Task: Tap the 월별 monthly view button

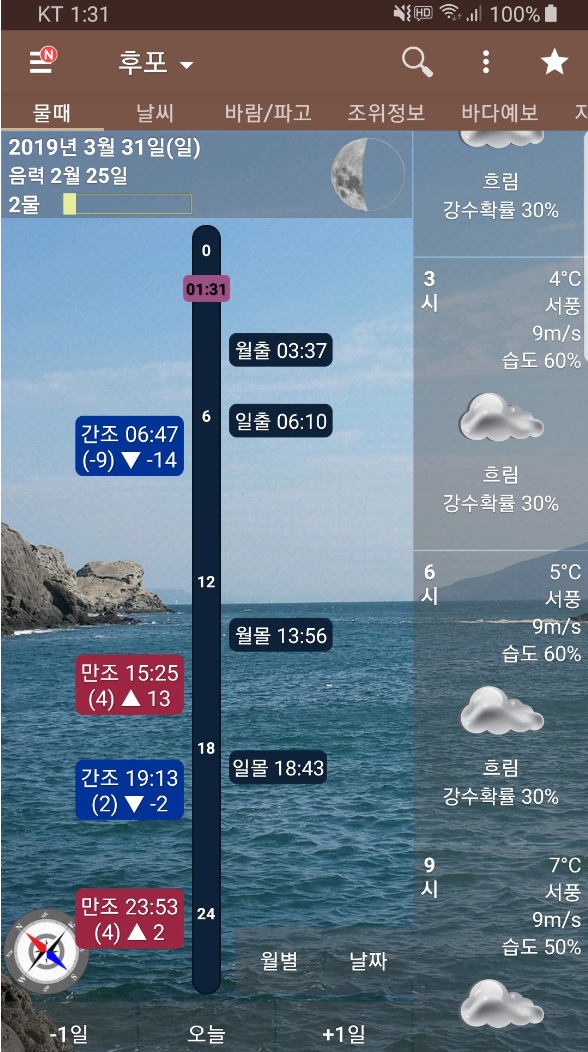Action: [279, 961]
